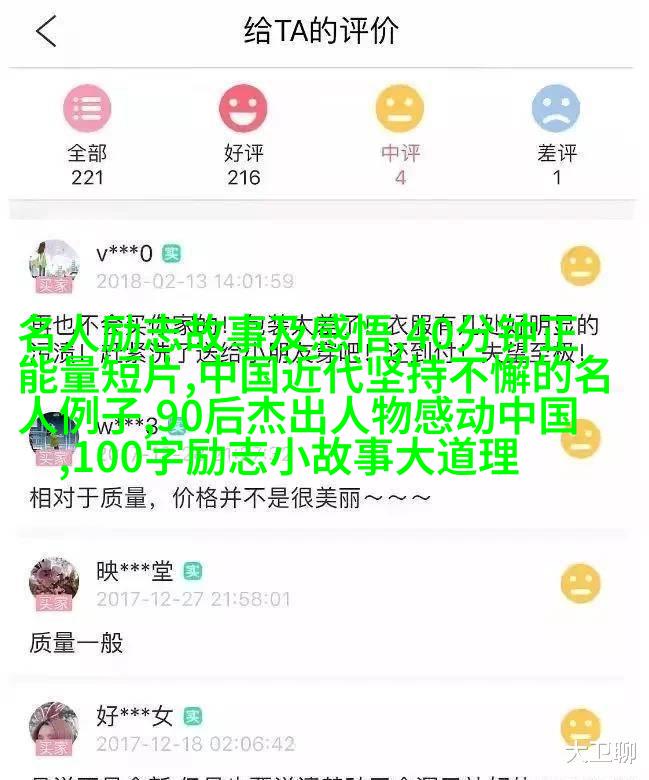Open reviewer v***0's profile avatar
Image resolution: width=649 pixels, height=780 pixels.
(x=53, y=265)
